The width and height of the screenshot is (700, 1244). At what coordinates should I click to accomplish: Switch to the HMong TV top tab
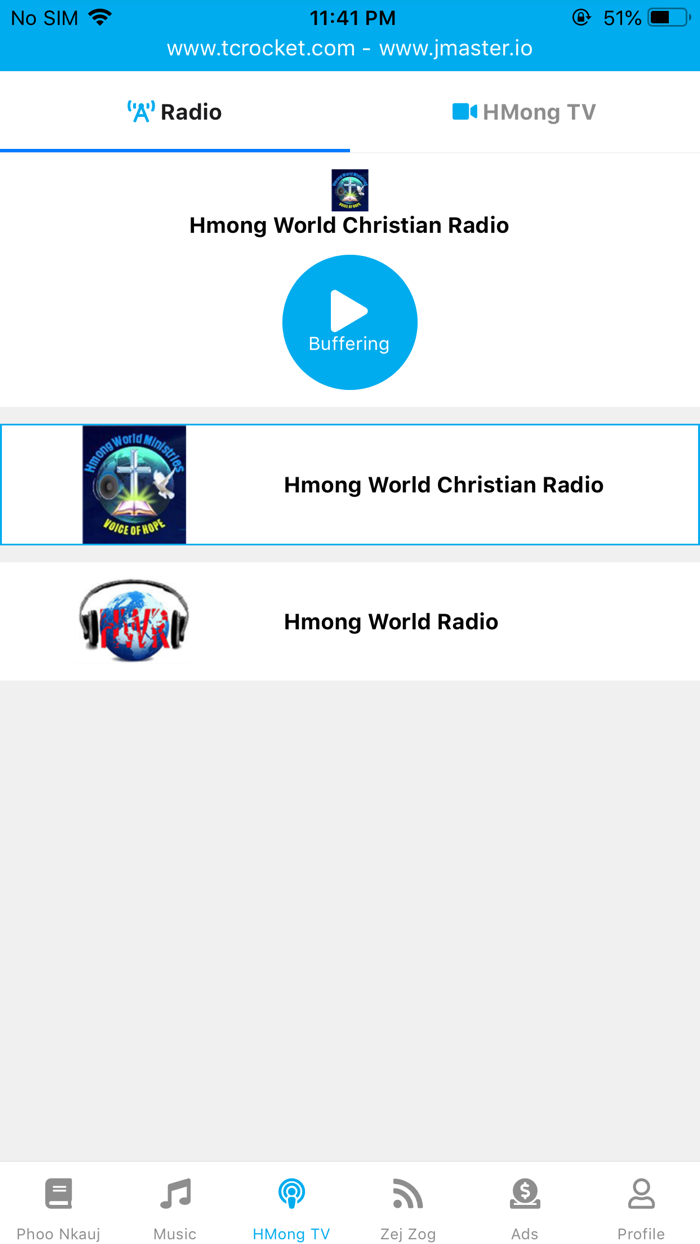click(x=525, y=112)
